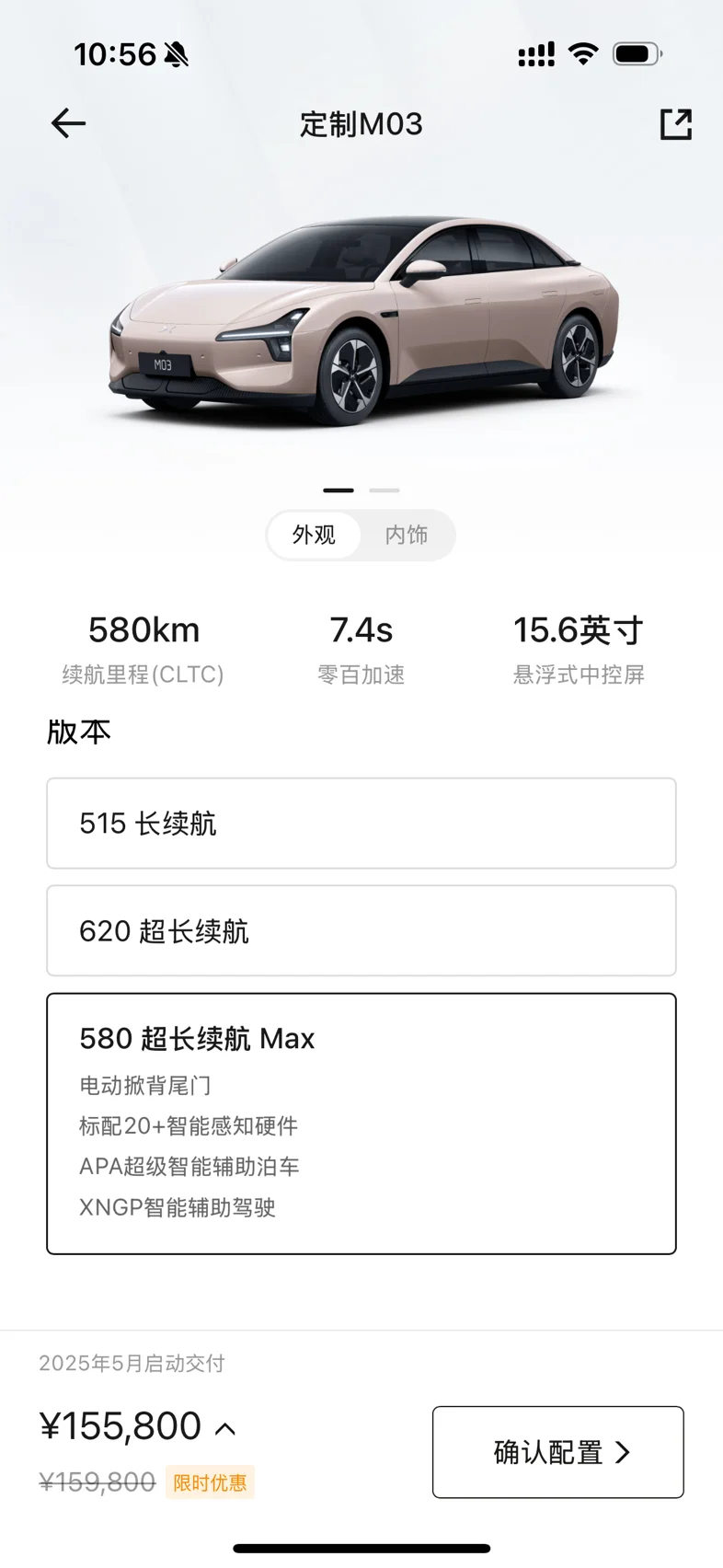The image size is (723, 1568).
Task: Show the 外观 exterior view
Action: (x=314, y=535)
